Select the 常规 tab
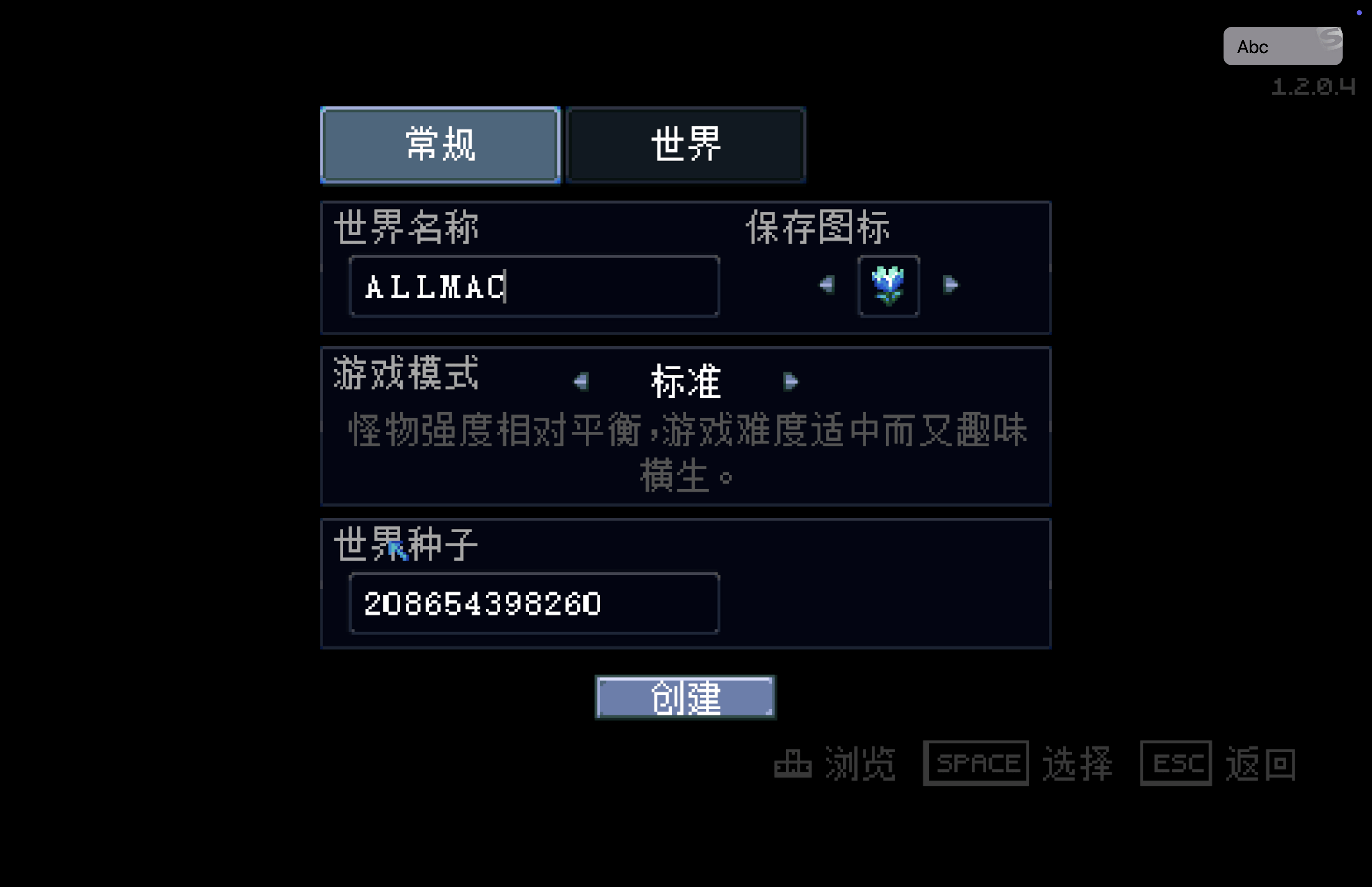1372x887 pixels. tap(440, 145)
